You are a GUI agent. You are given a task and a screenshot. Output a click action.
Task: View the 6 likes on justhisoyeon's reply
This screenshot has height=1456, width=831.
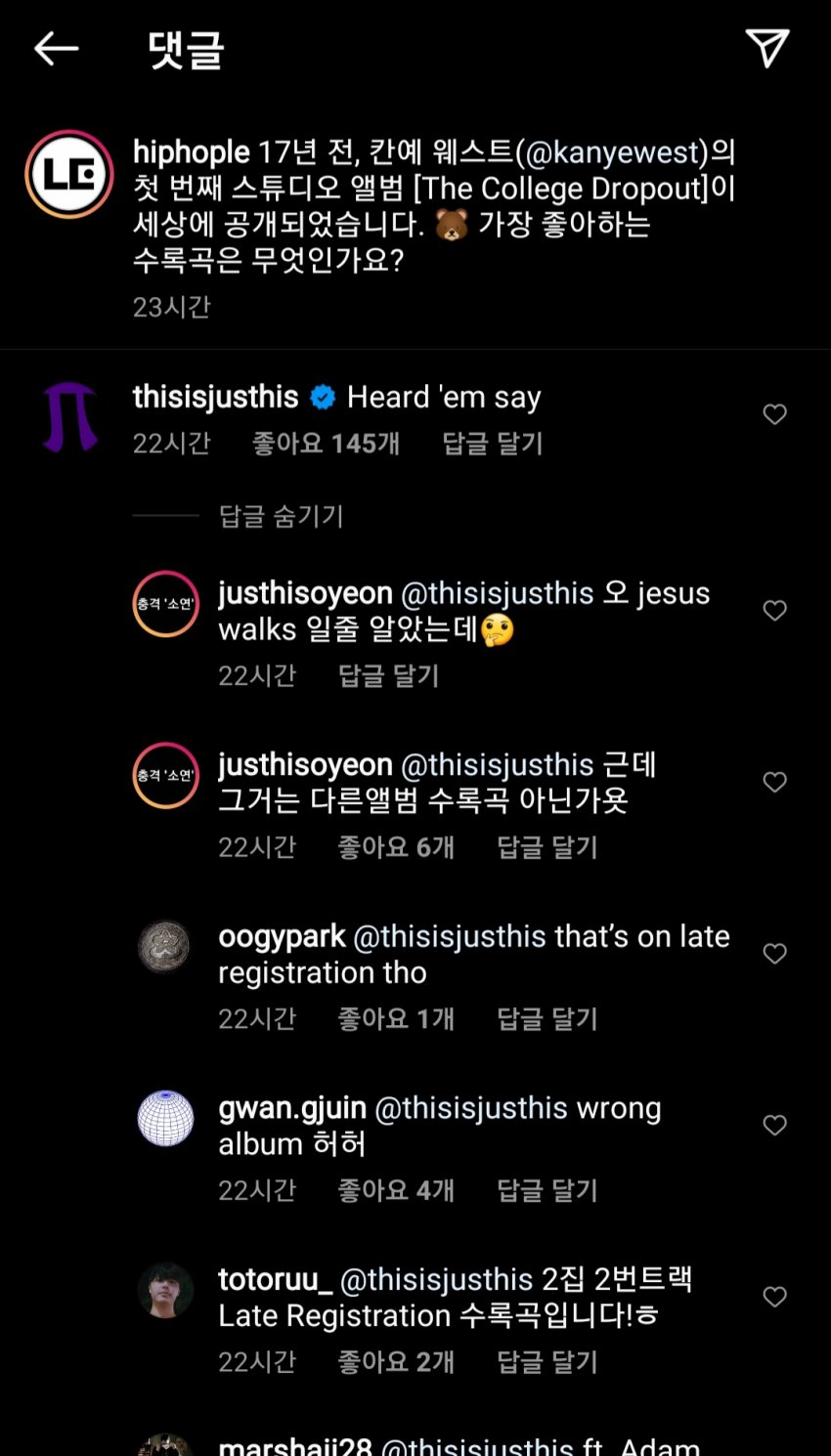click(x=396, y=847)
